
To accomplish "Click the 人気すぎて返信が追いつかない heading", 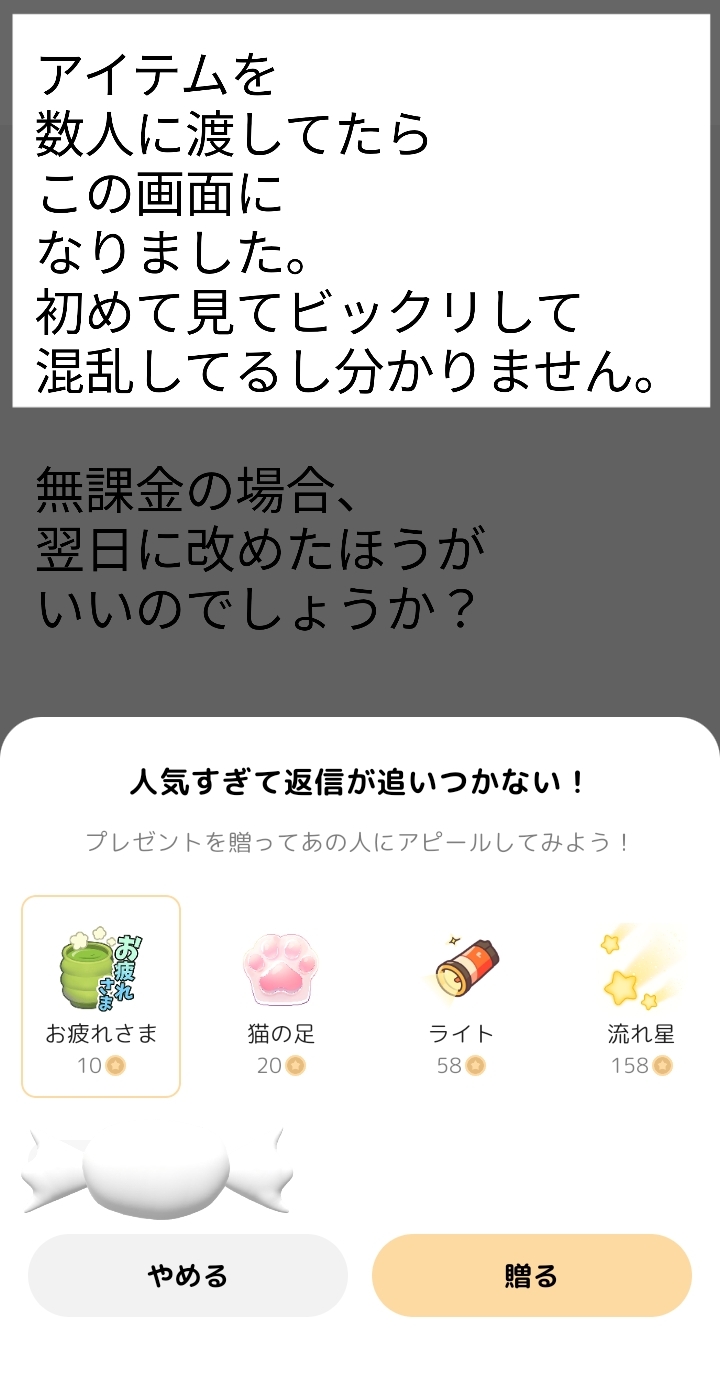I will (360, 785).
